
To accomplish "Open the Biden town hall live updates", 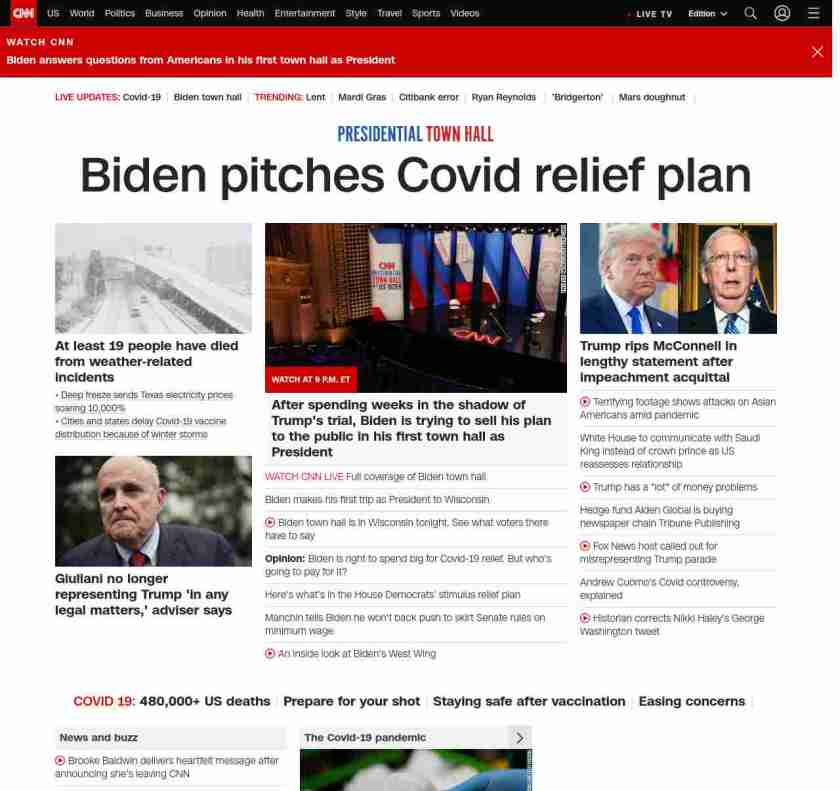I will (207, 97).
